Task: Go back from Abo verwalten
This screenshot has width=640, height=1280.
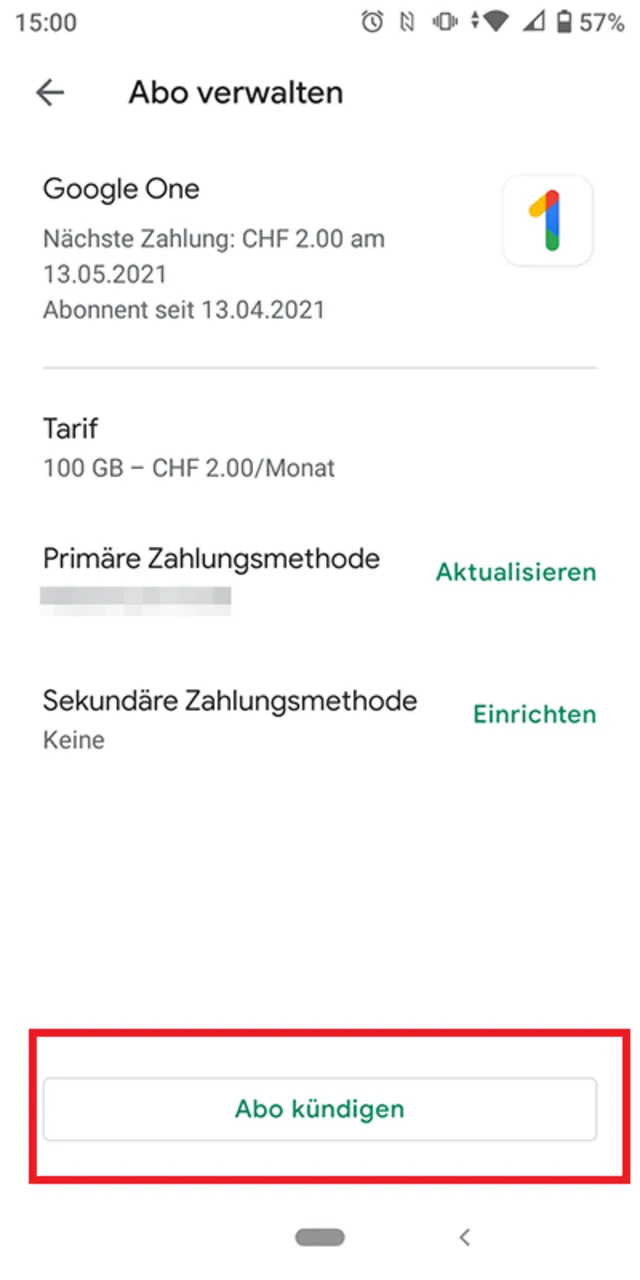Action: (49, 93)
